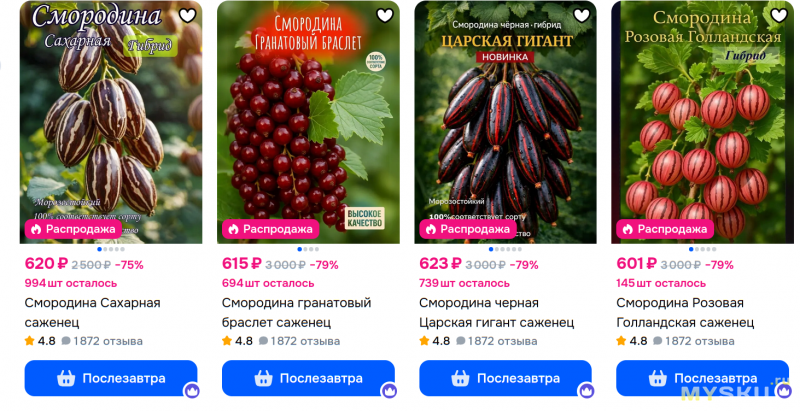Open the Царская гигант product picture
This screenshot has width=800, height=411.
[x=505, y=120]
